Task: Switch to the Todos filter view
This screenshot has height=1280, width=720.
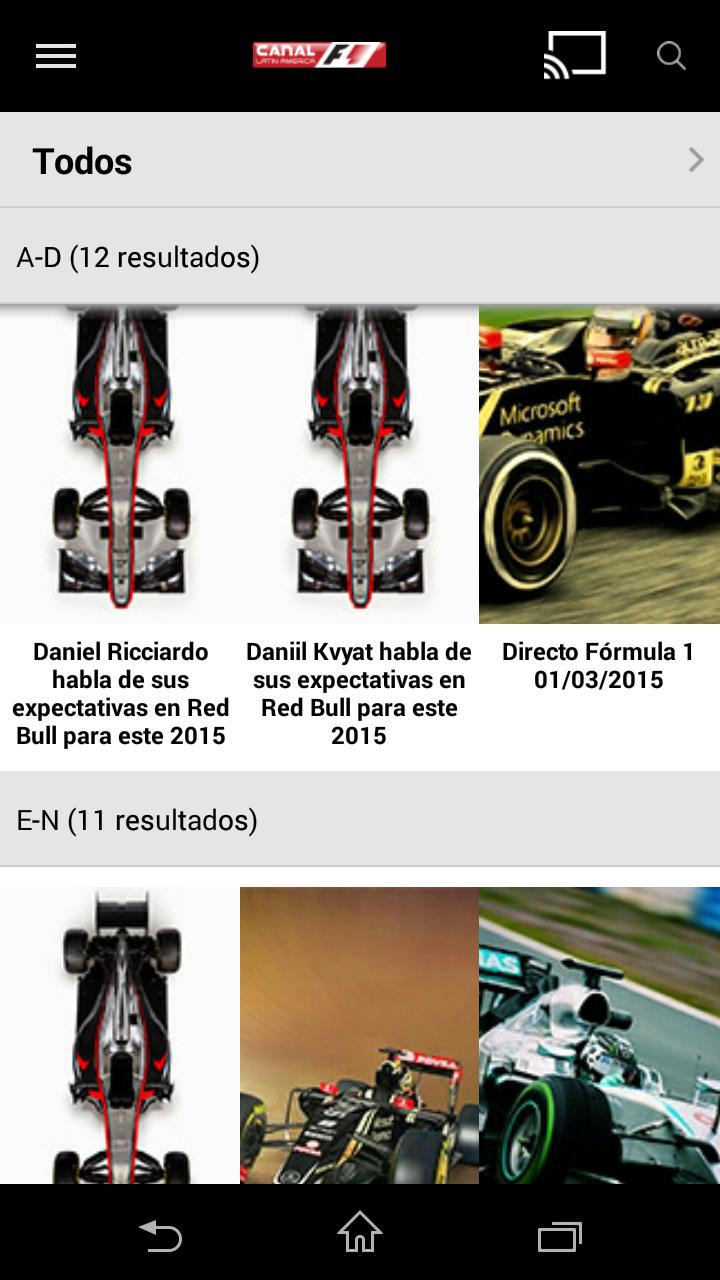Action: tap(83, 159)
